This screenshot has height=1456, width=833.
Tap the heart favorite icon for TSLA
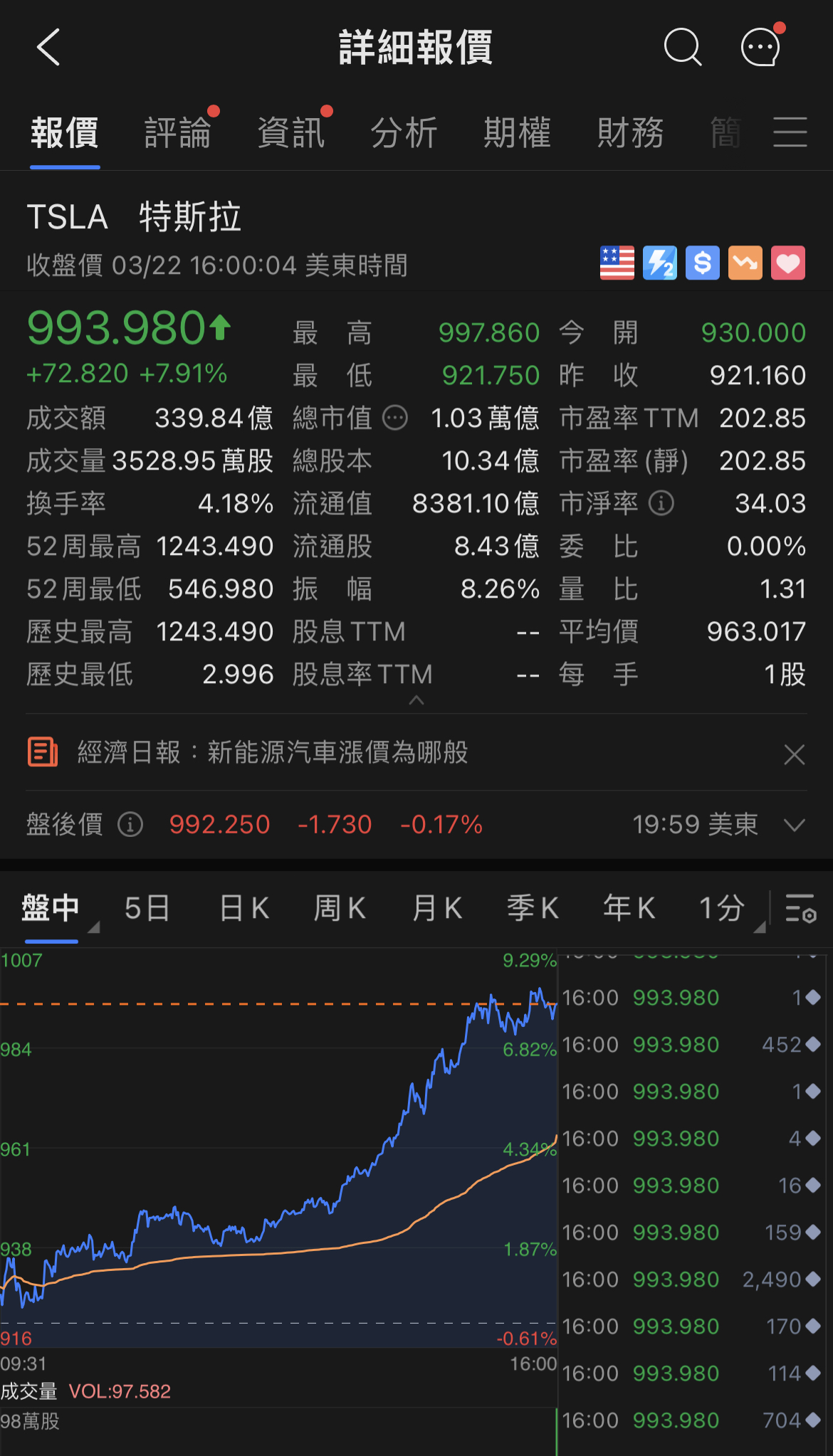coord(788,263)
